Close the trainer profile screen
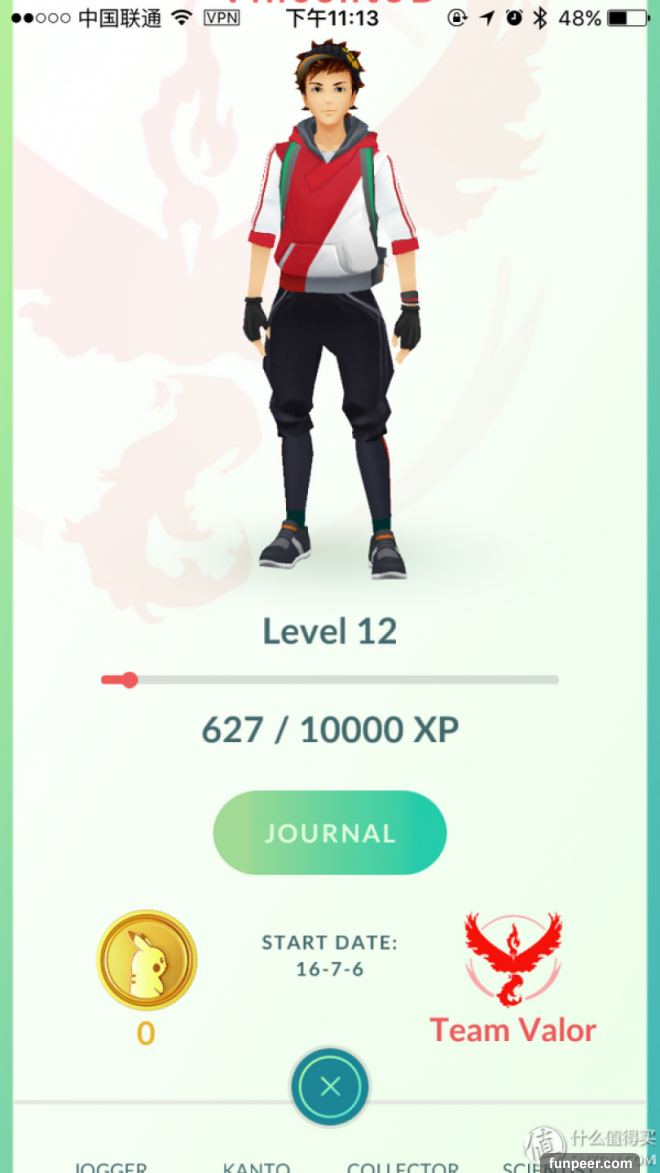Image resolution: width=660 pixels, height=1173 pixels. pos(330,1088)
